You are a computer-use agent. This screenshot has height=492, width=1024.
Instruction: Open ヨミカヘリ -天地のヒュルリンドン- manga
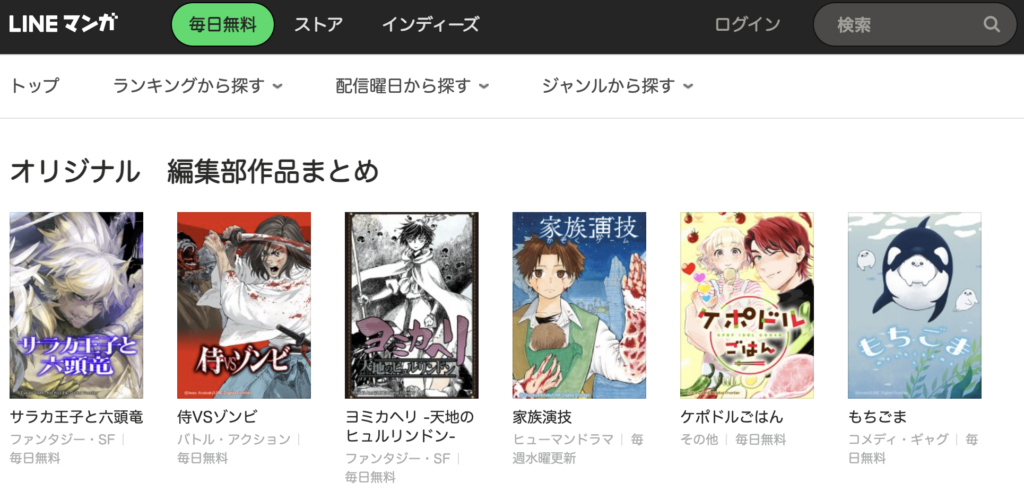[x=411, y=305]
